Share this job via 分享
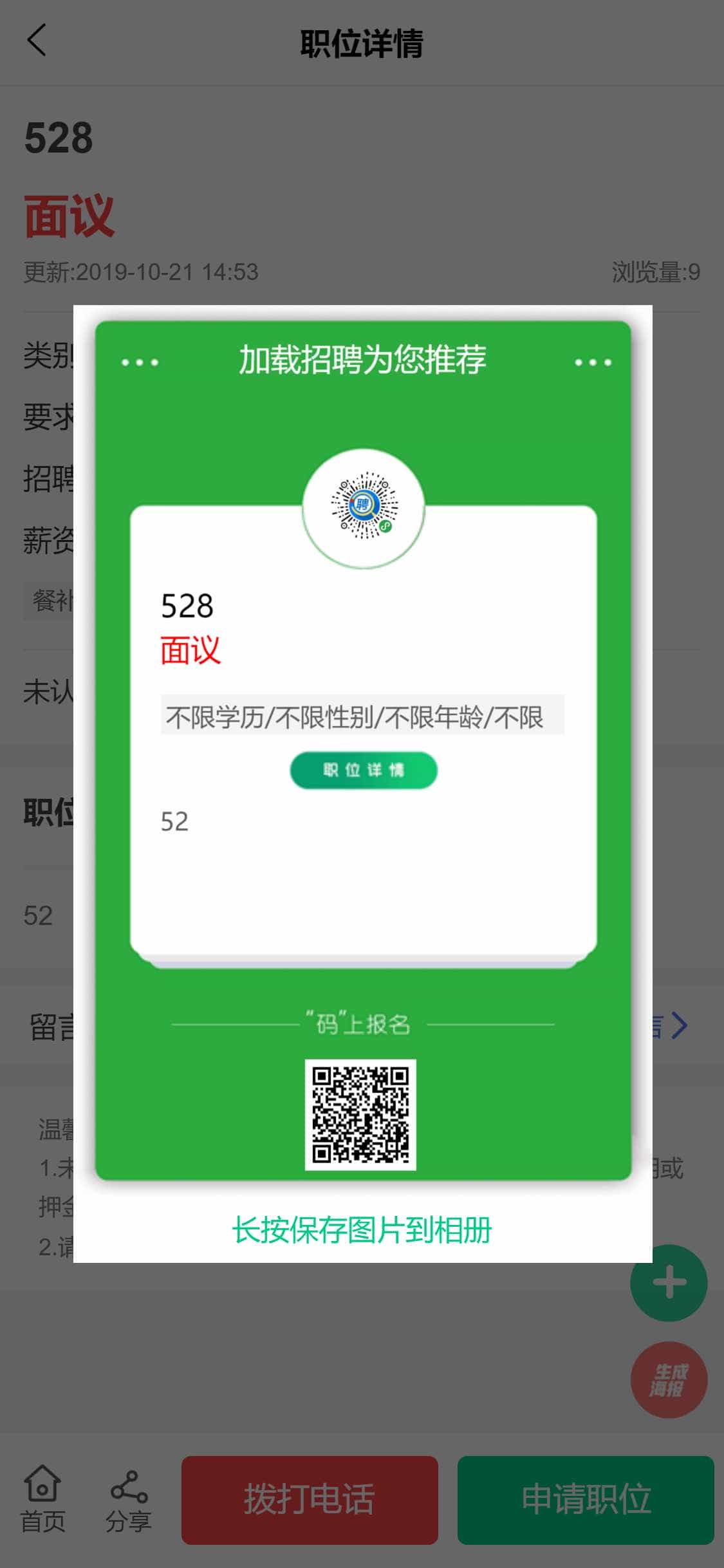The width and height of the screenshot is (724, 1568). [x=129, y=1499]
